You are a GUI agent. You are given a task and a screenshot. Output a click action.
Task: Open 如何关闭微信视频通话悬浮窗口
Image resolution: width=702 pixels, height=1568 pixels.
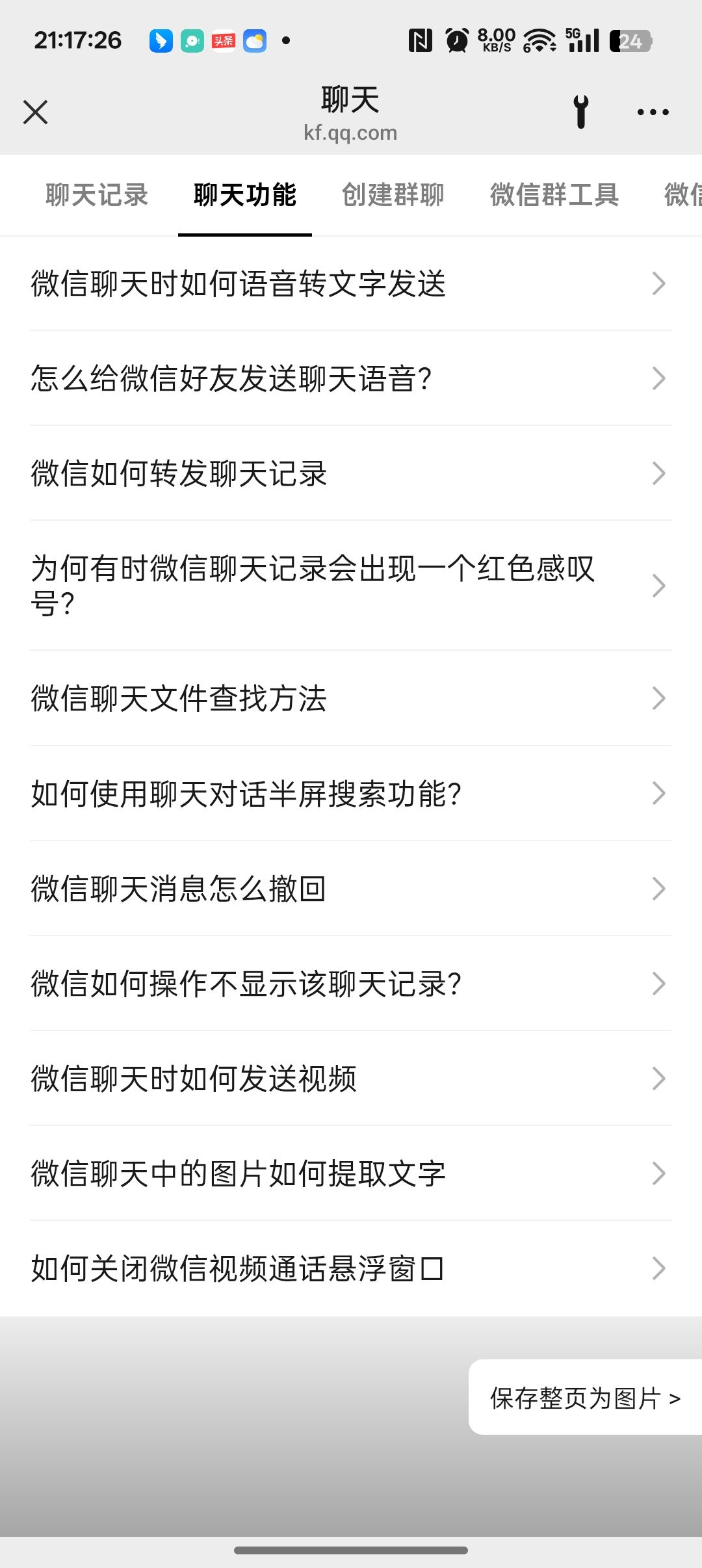351,1268
